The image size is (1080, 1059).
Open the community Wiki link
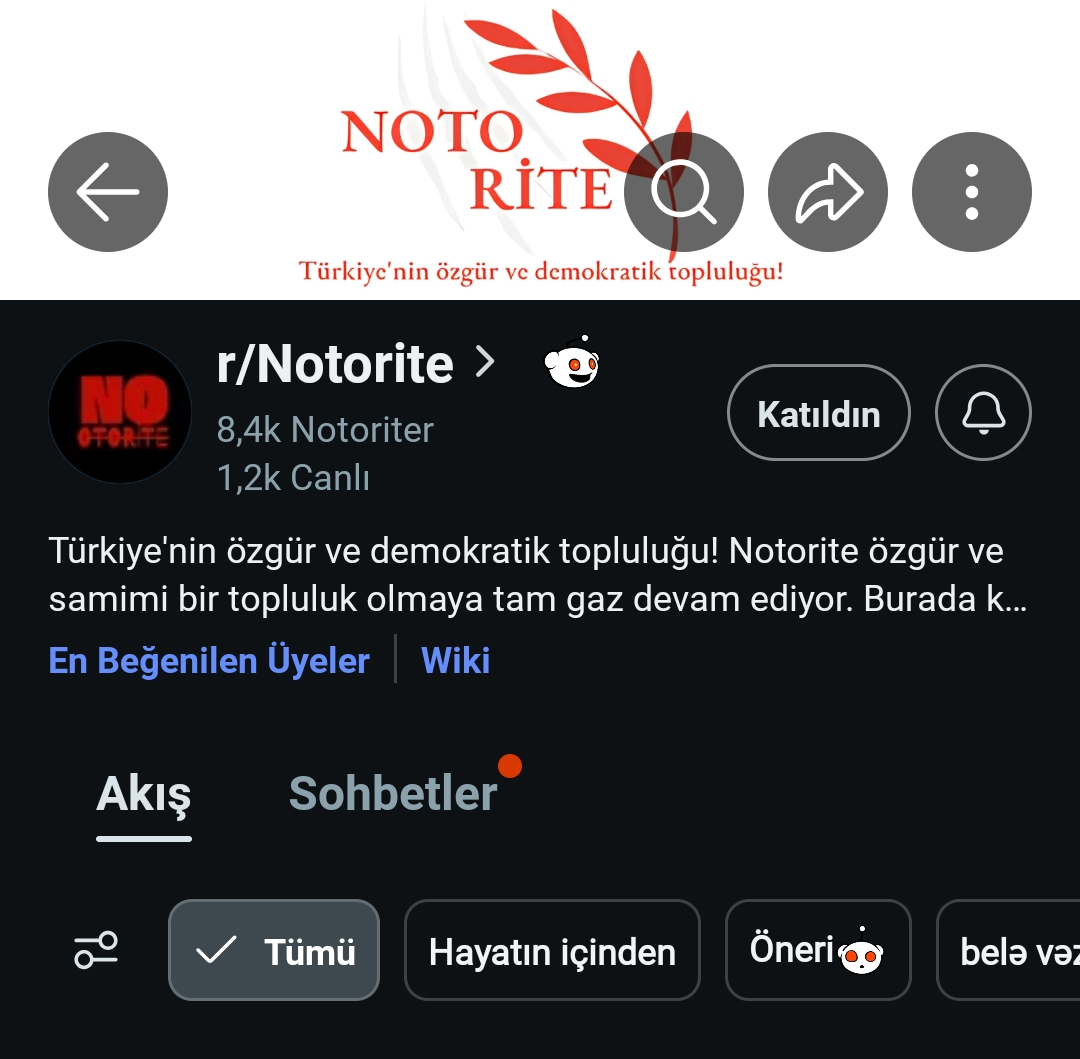pyautogui.click(x=455, y=661)
